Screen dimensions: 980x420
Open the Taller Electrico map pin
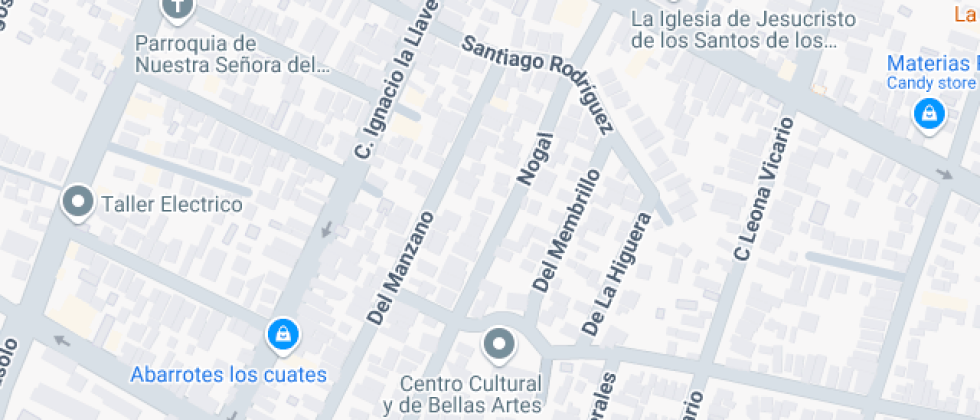(x=77, y=202)
